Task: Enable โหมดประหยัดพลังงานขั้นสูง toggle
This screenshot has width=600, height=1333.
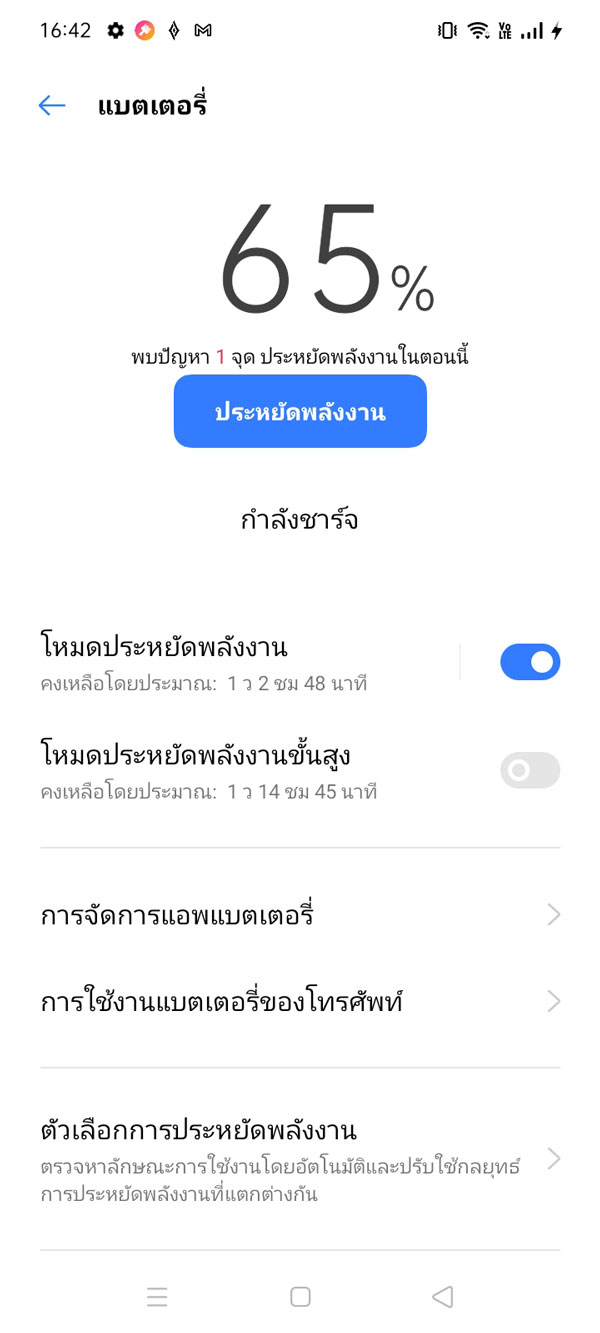Action: pos(530,770)
